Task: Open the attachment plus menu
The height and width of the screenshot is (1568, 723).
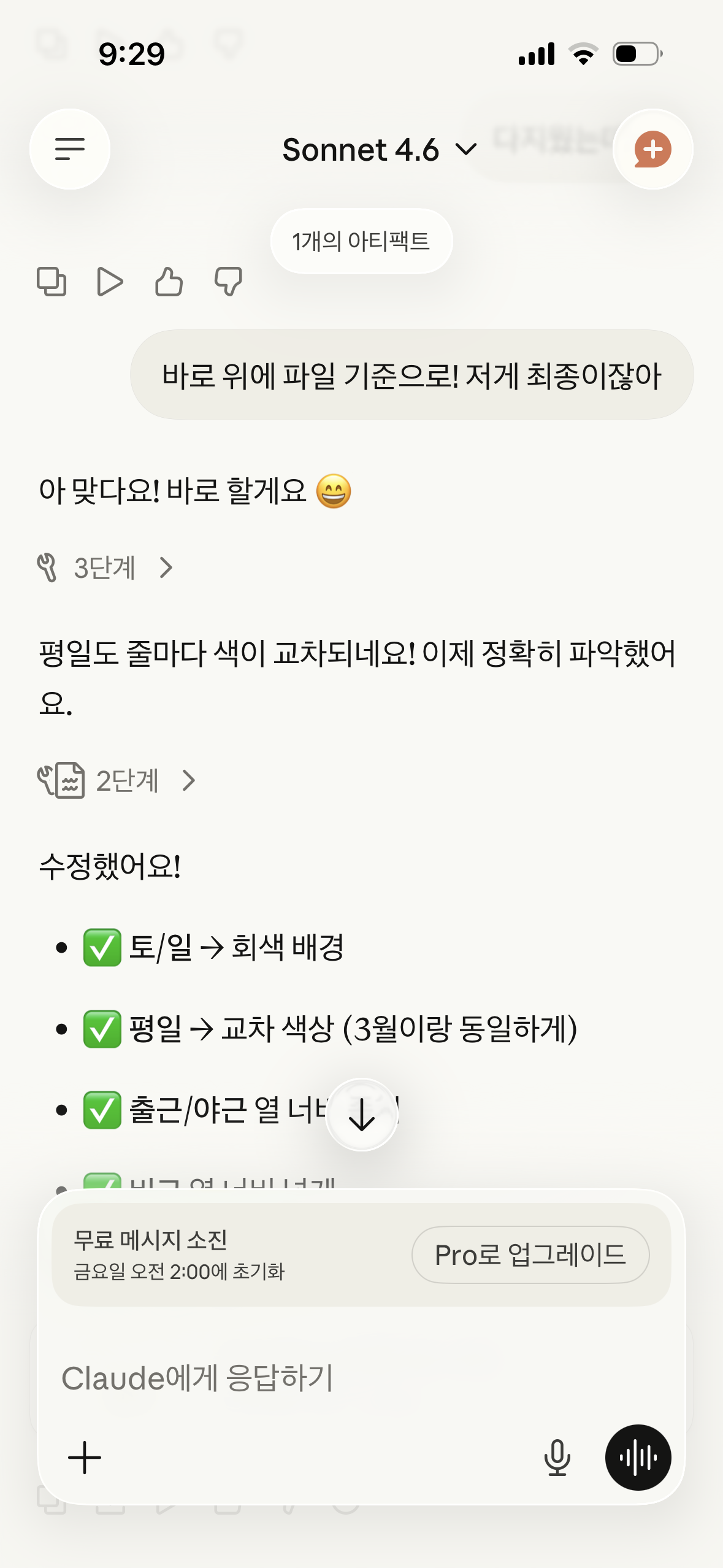Action: (x=85, y=1458)
